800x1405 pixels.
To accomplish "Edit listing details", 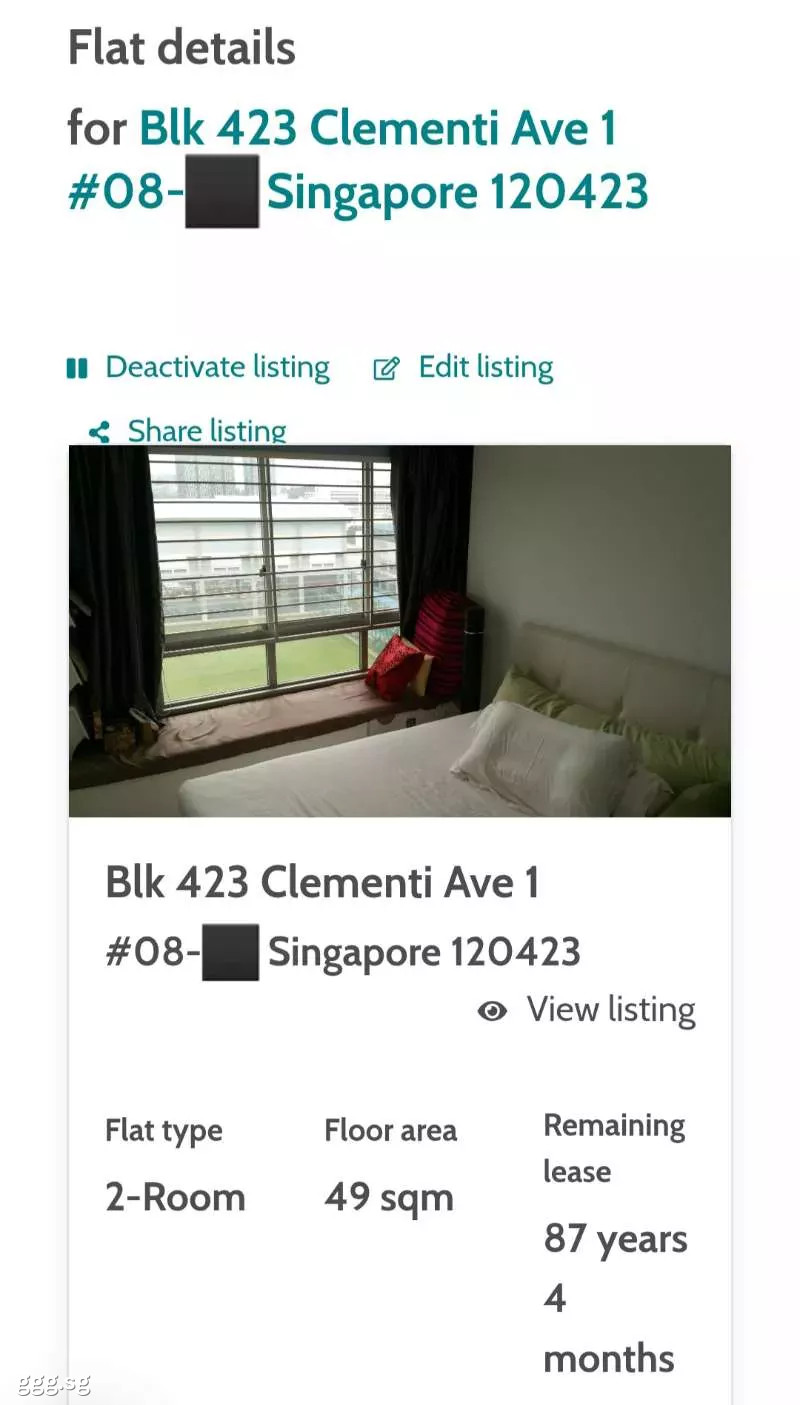I will pyautogui.click(x=464, y=368).
